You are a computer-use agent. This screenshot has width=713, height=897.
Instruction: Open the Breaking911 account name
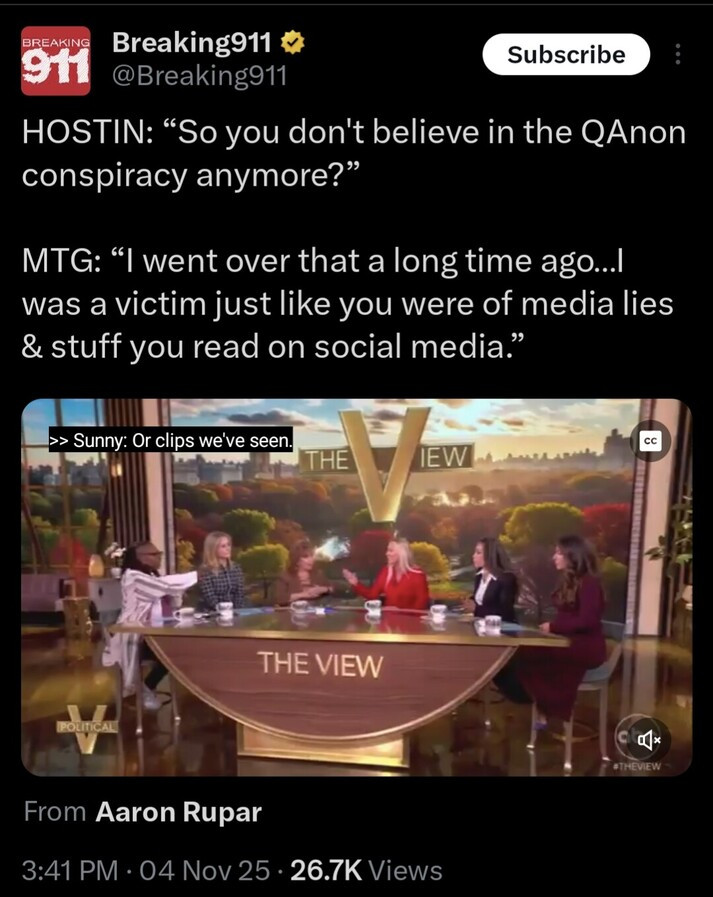point(192,42)
